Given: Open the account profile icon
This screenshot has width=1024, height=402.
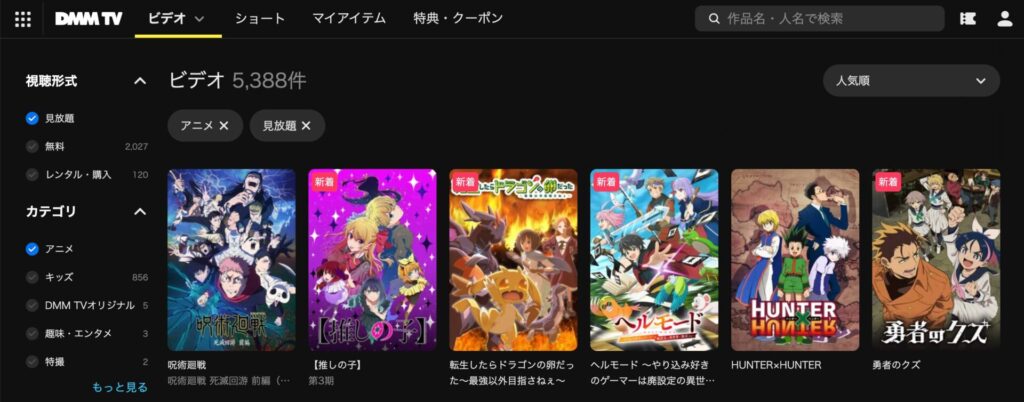Looking at the screenshot, I should (1004, 19).
